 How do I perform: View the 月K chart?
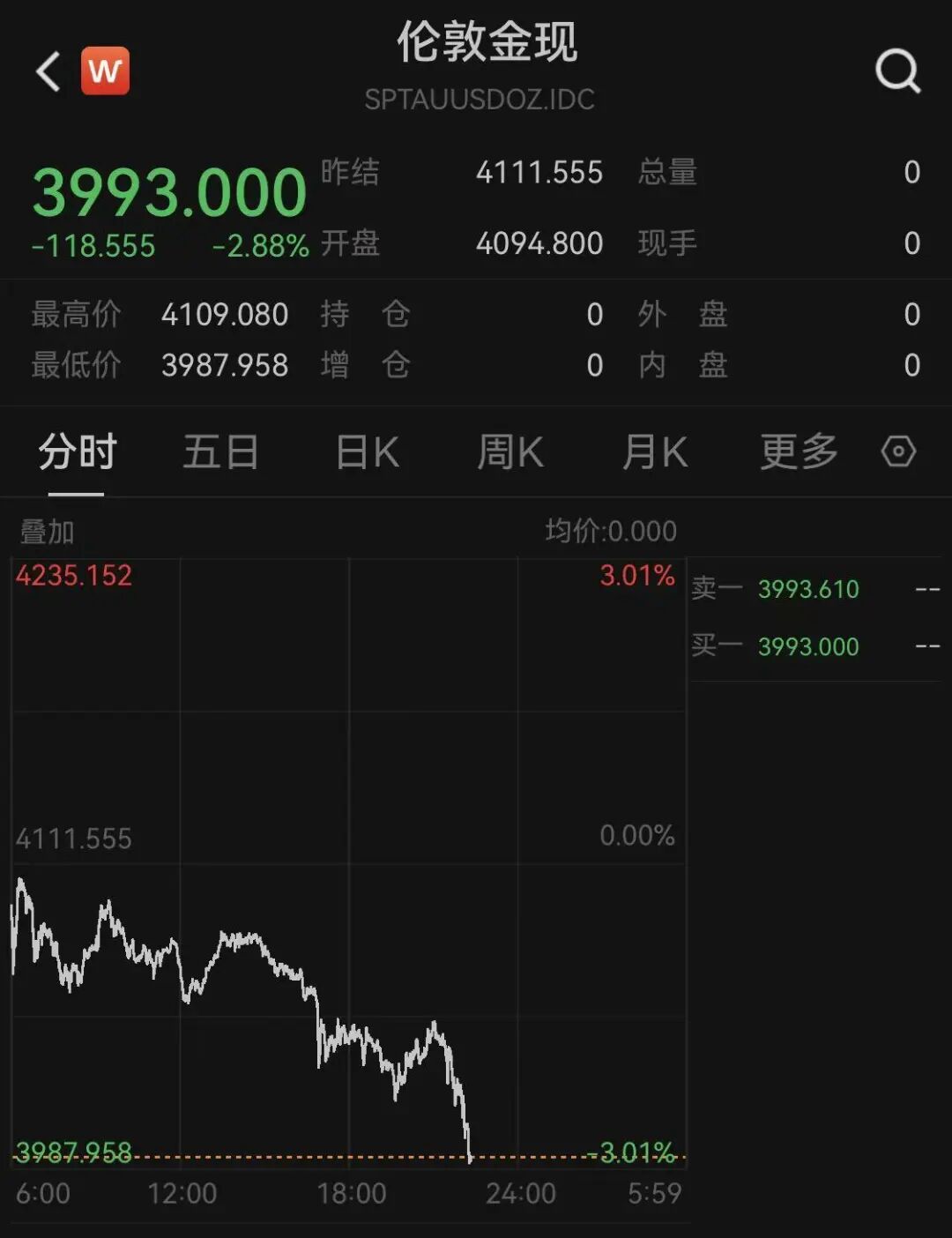pyautogui.click(x=654, y=453)
